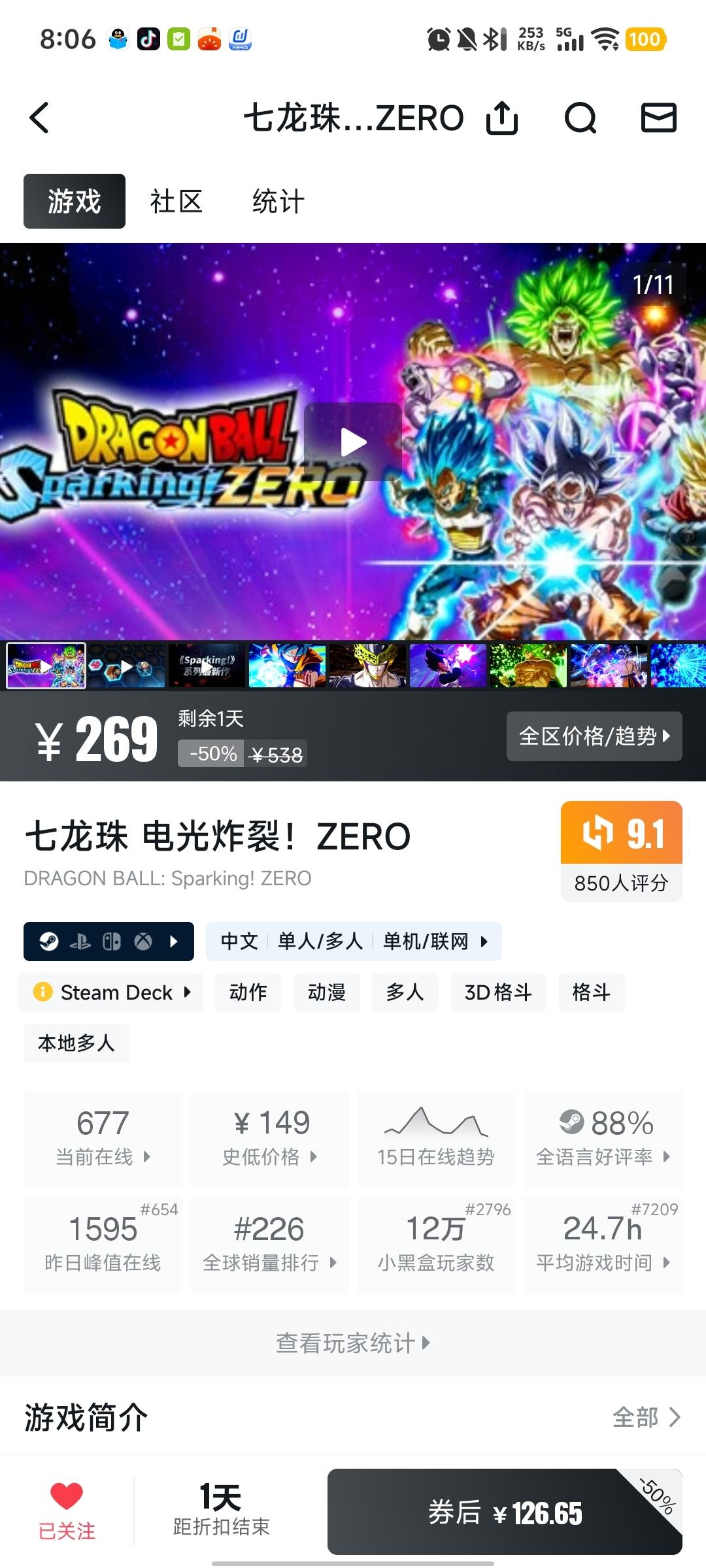Screen dimensions: 706x1568
Task: Expand the supported platforms chip
Action: point(109,941)
